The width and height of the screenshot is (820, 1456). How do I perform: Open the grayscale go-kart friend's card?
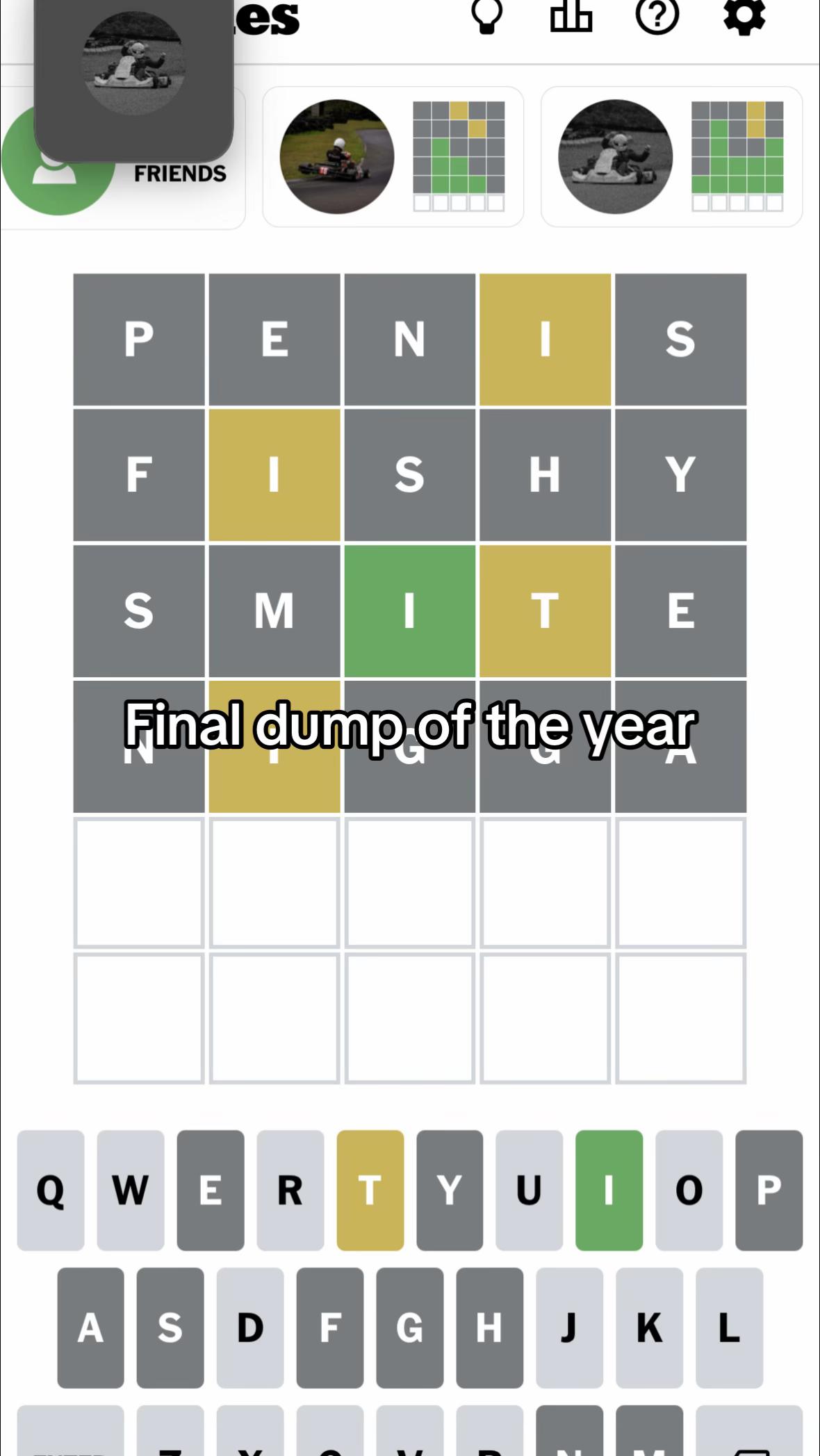(671, 156)
